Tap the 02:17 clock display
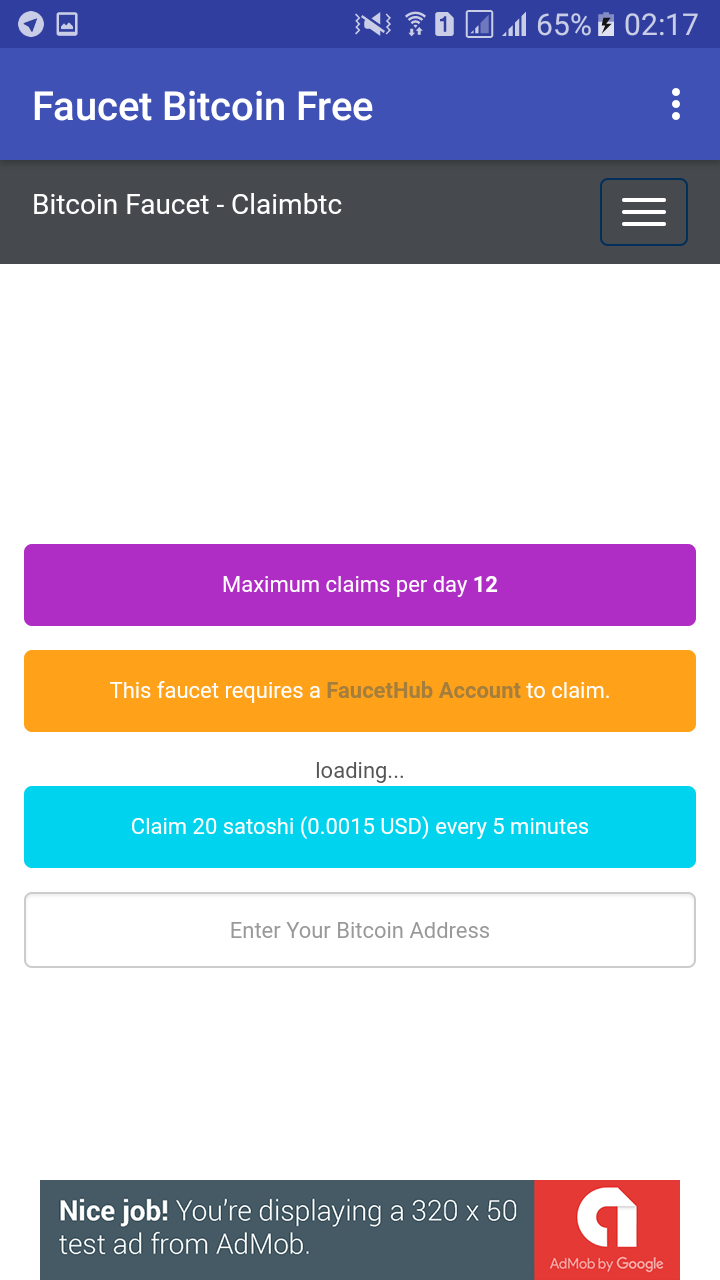This screenshot has height=1280, width=720. [x=663, y=24]
